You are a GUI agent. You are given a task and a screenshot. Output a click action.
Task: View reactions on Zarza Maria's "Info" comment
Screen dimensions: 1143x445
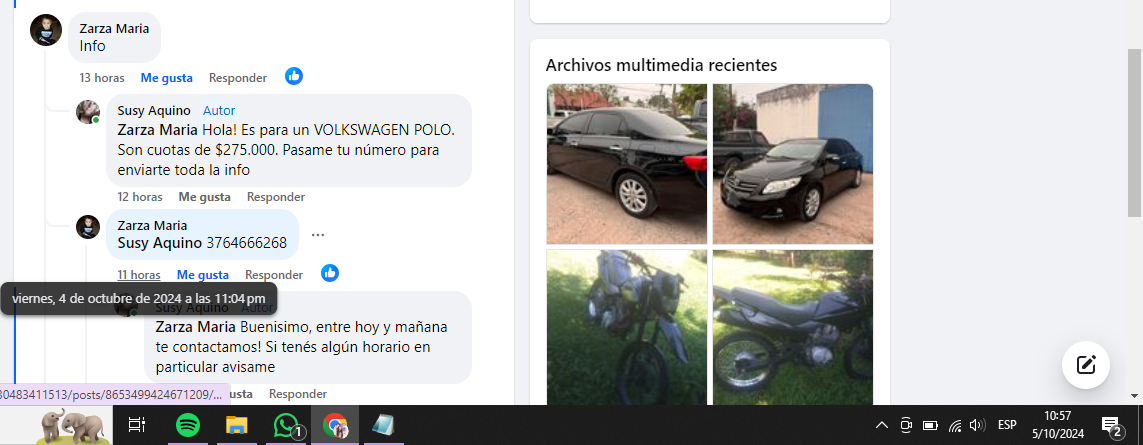(x=294, y=77)
